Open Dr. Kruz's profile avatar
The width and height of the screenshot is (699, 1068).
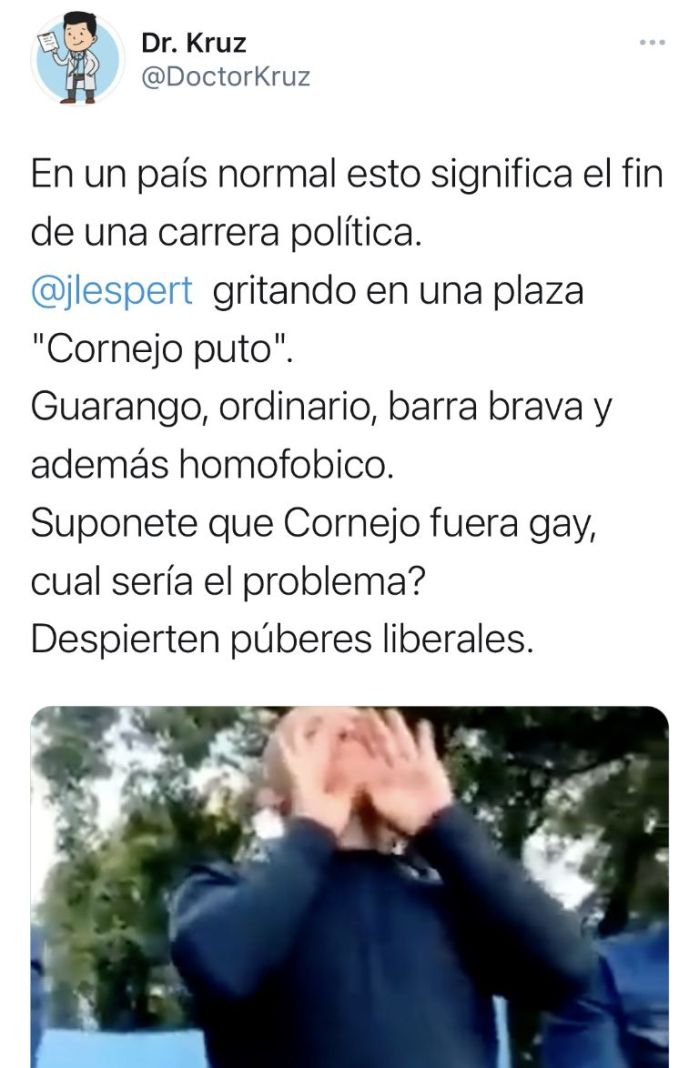coord(77,58)
